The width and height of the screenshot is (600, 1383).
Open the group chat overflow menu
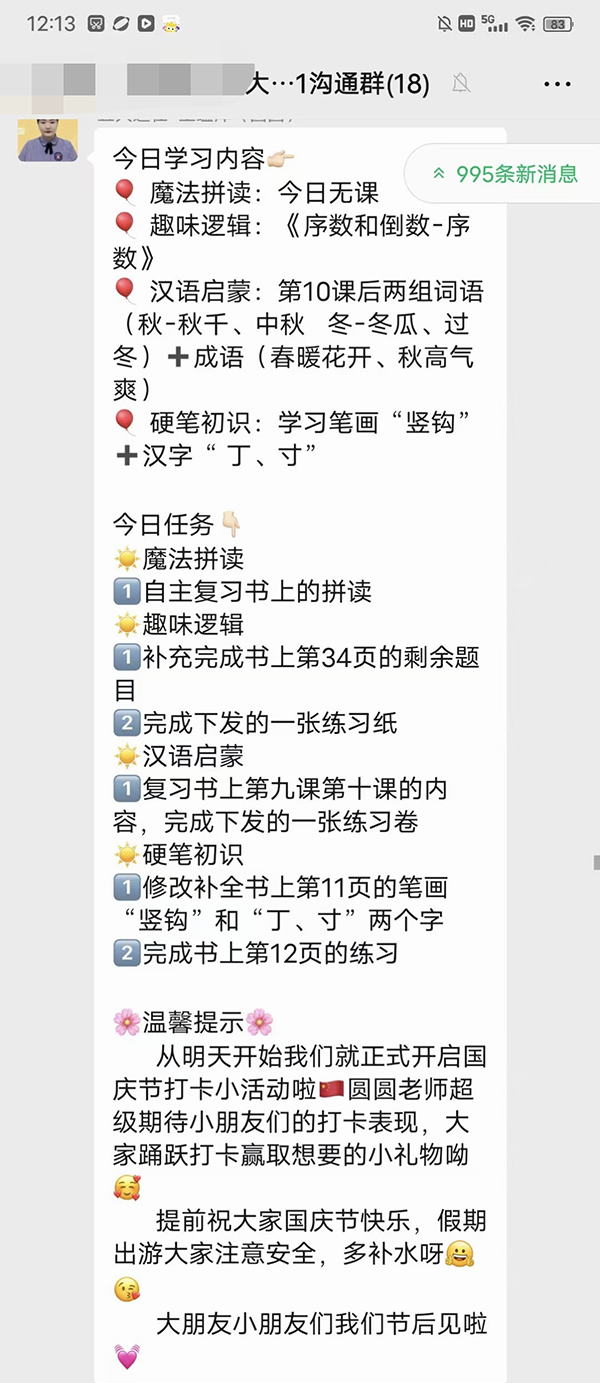(557, 85)
